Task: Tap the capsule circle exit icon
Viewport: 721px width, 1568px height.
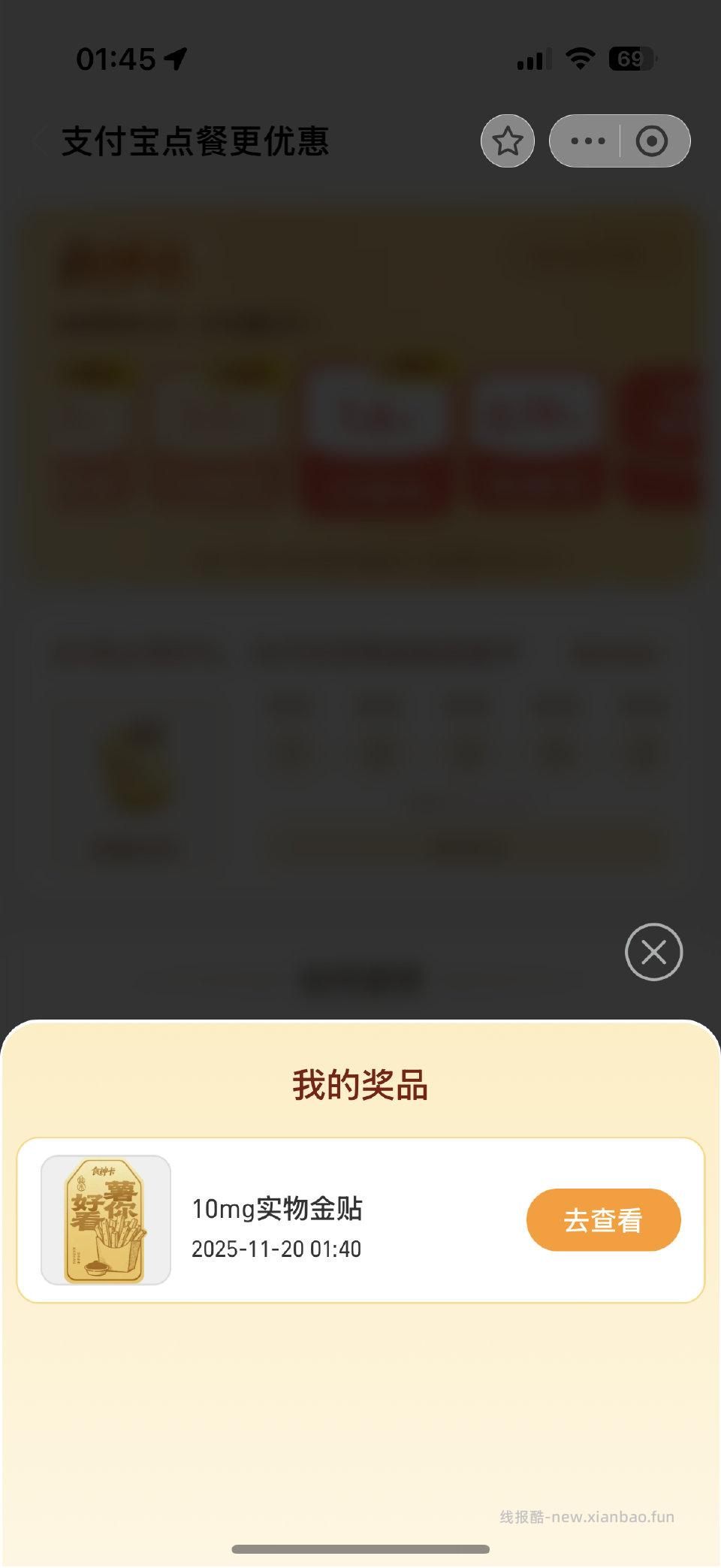Action: coord(650,140)
